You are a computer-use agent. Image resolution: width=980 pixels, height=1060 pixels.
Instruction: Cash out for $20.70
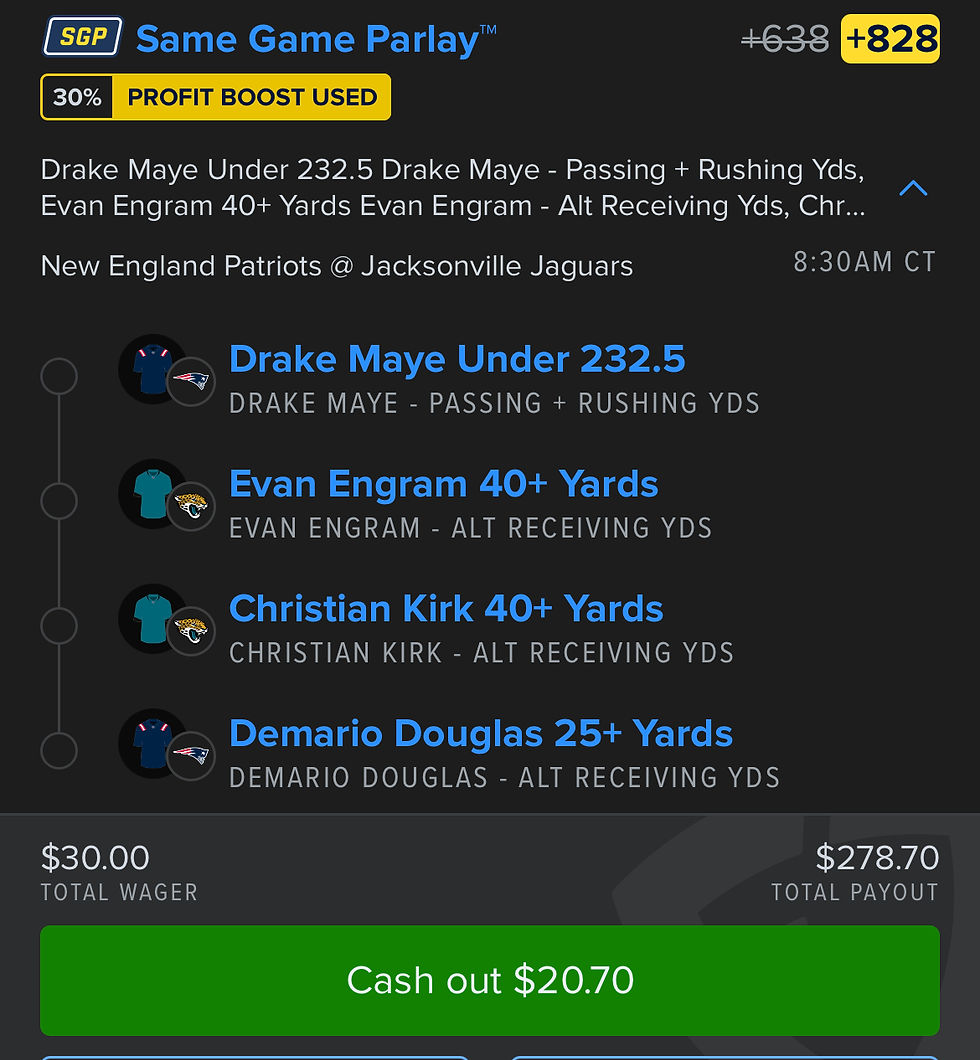click(x=490, y=980)
